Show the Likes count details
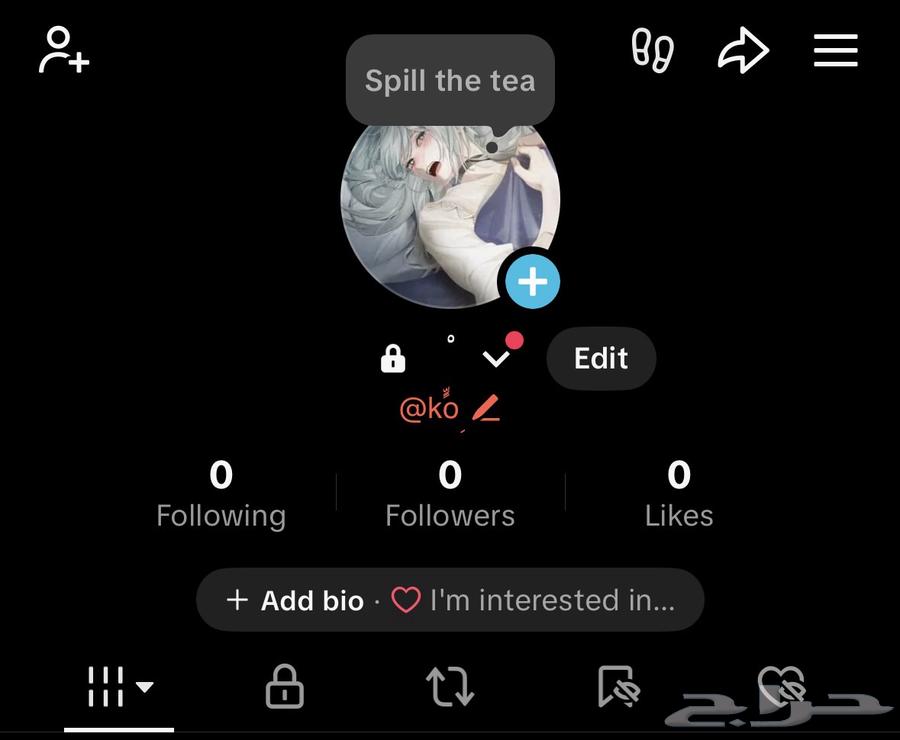Image resolution: width=900 pixels, height=740 pixels. click(679, 494)
